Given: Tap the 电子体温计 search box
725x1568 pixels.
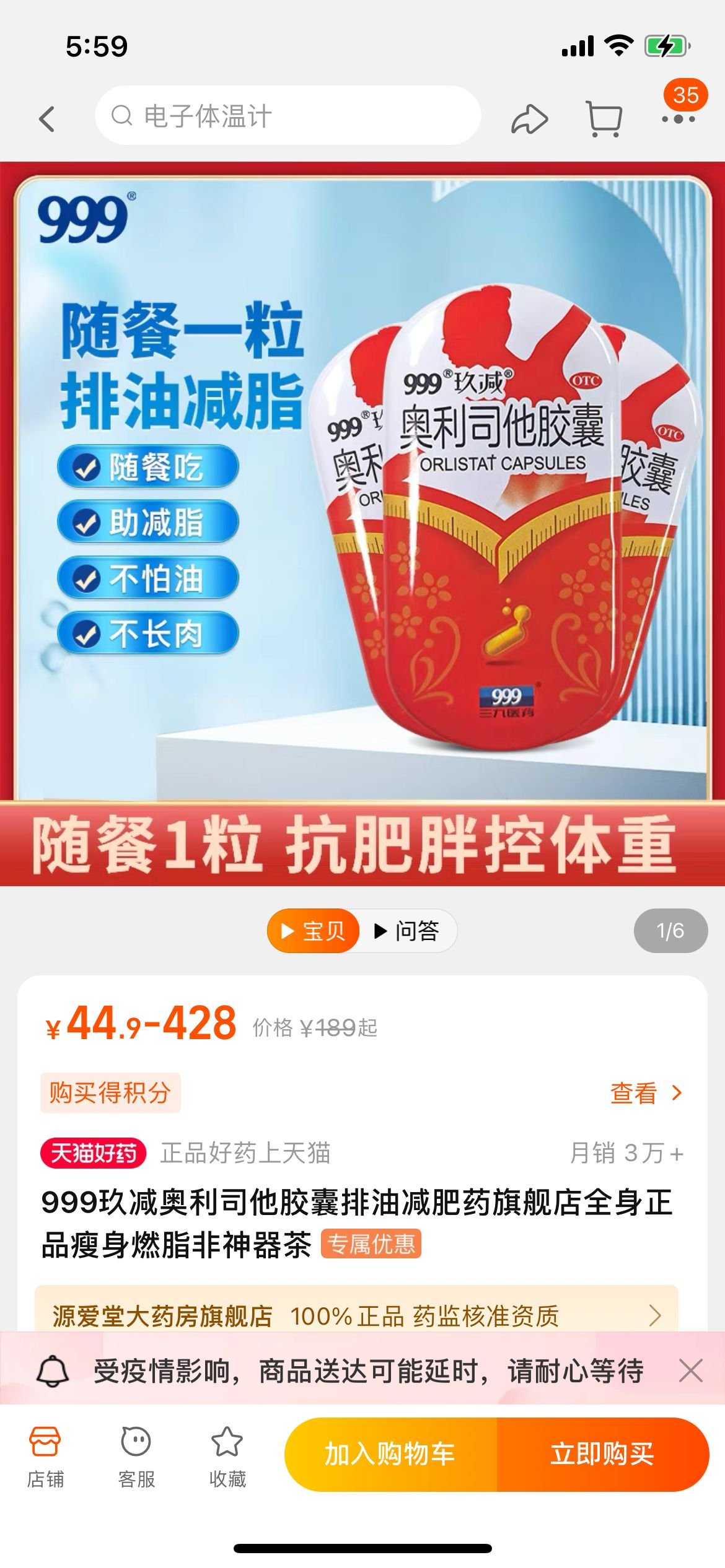Looking at the screenshot, I should (x=288, y=116).
